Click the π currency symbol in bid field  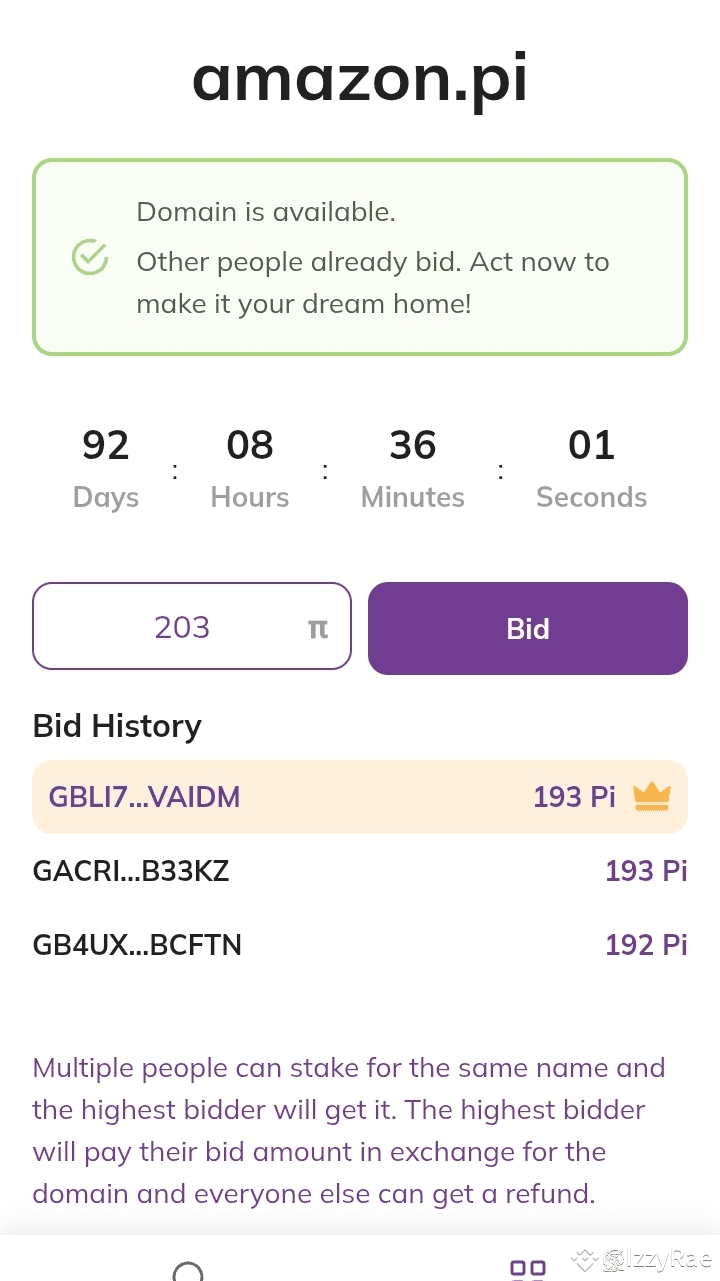[318, 627]
